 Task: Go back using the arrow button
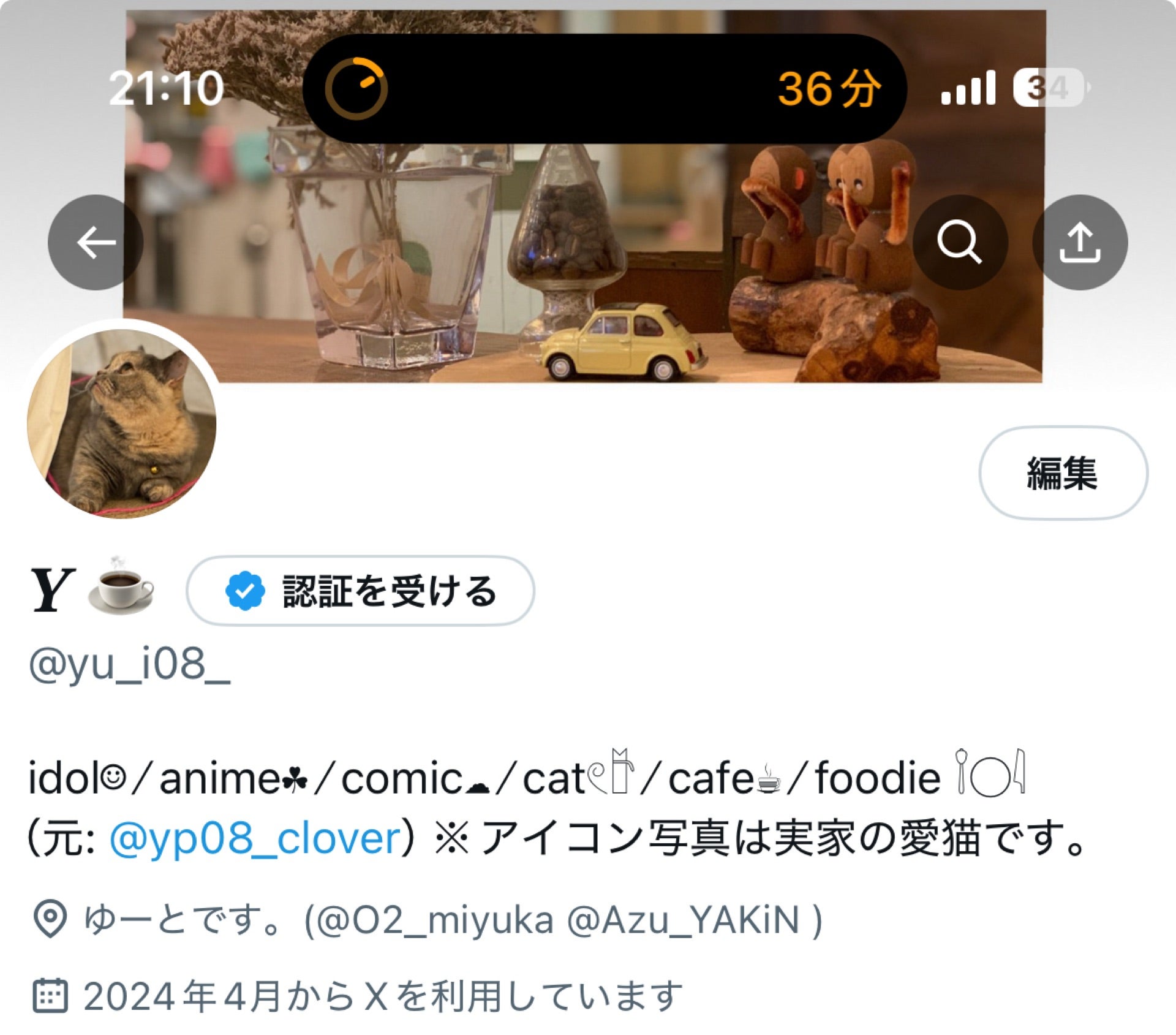(96, 242)
